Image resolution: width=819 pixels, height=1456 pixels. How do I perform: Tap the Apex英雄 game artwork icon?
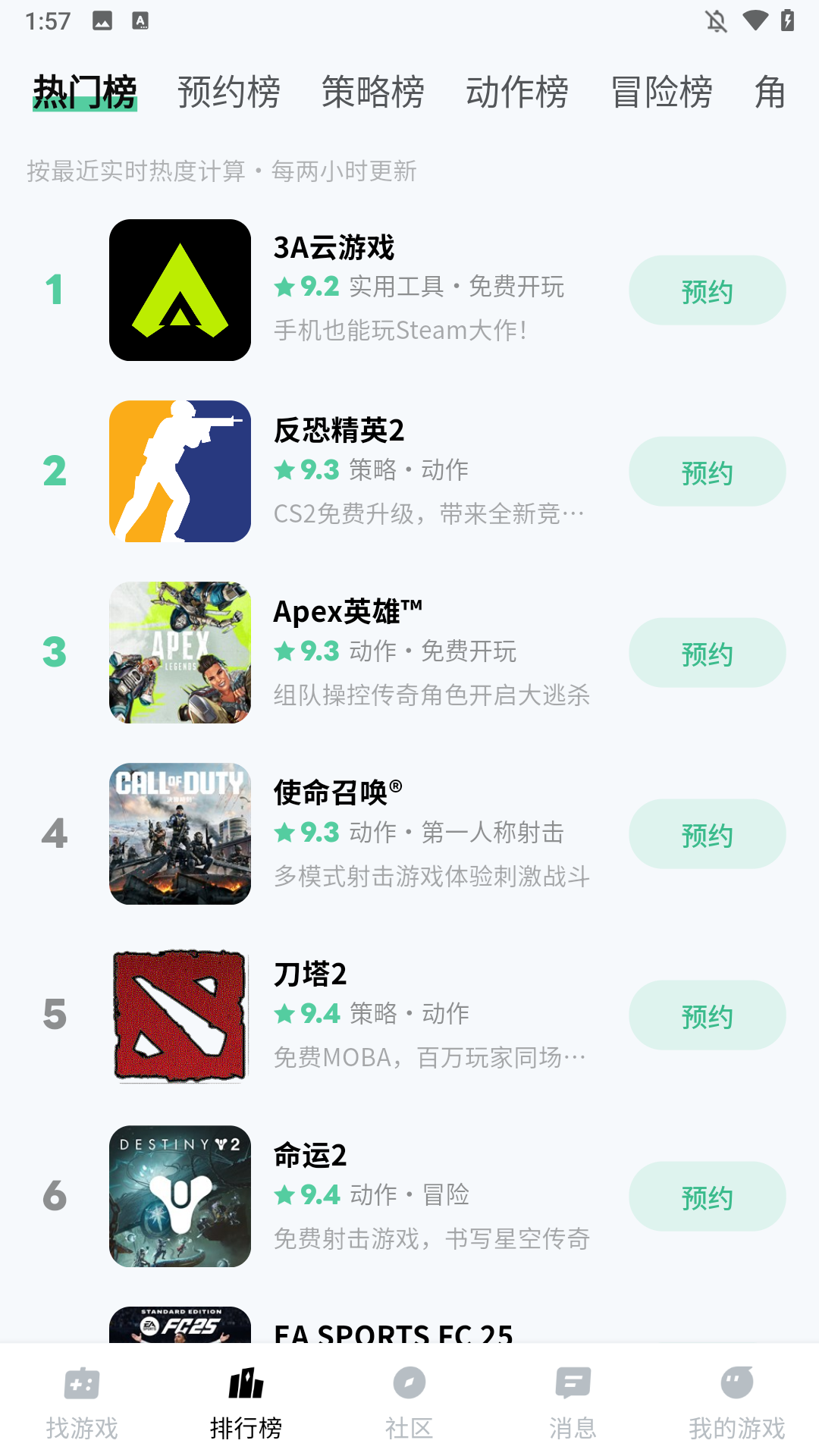(x=180, y=652)
